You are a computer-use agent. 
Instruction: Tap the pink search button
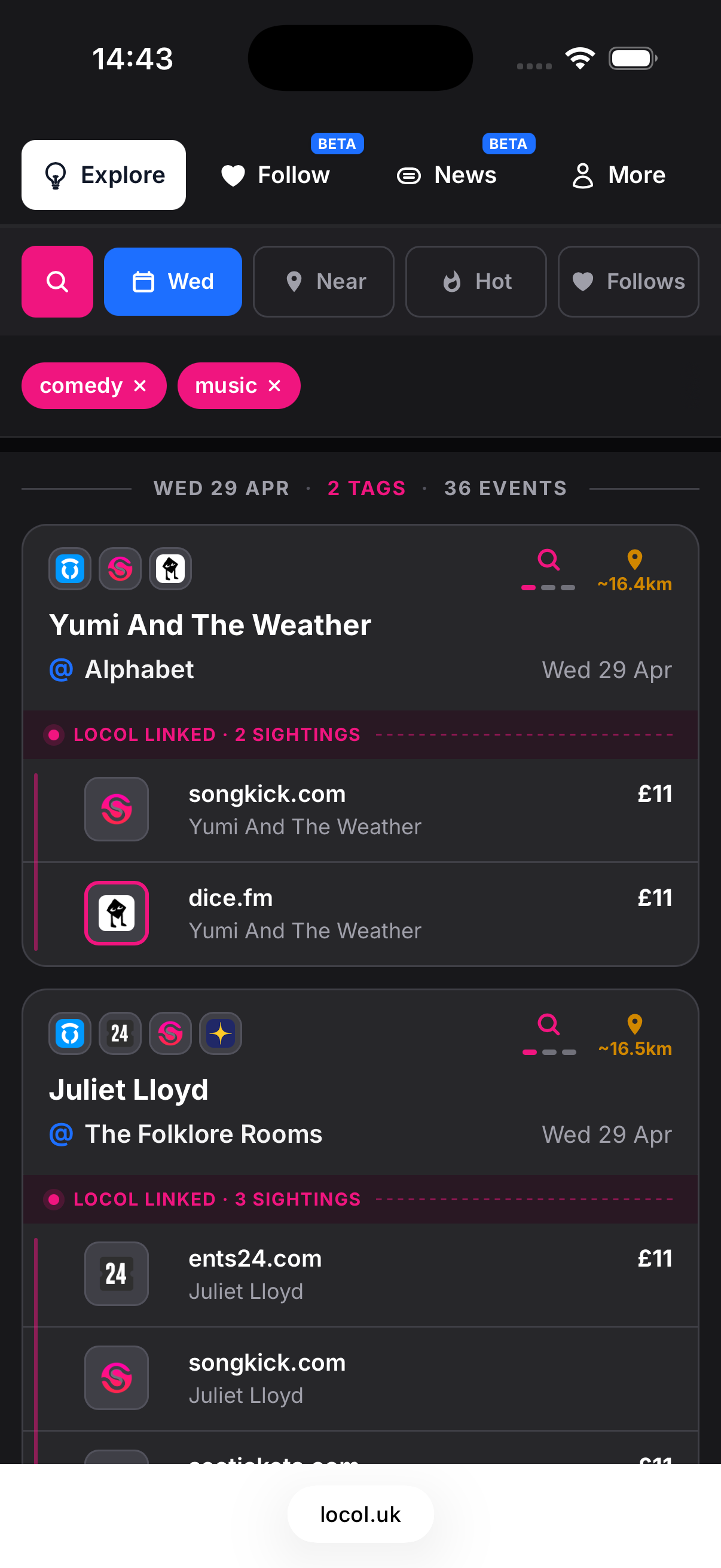[x=57, y=281]
